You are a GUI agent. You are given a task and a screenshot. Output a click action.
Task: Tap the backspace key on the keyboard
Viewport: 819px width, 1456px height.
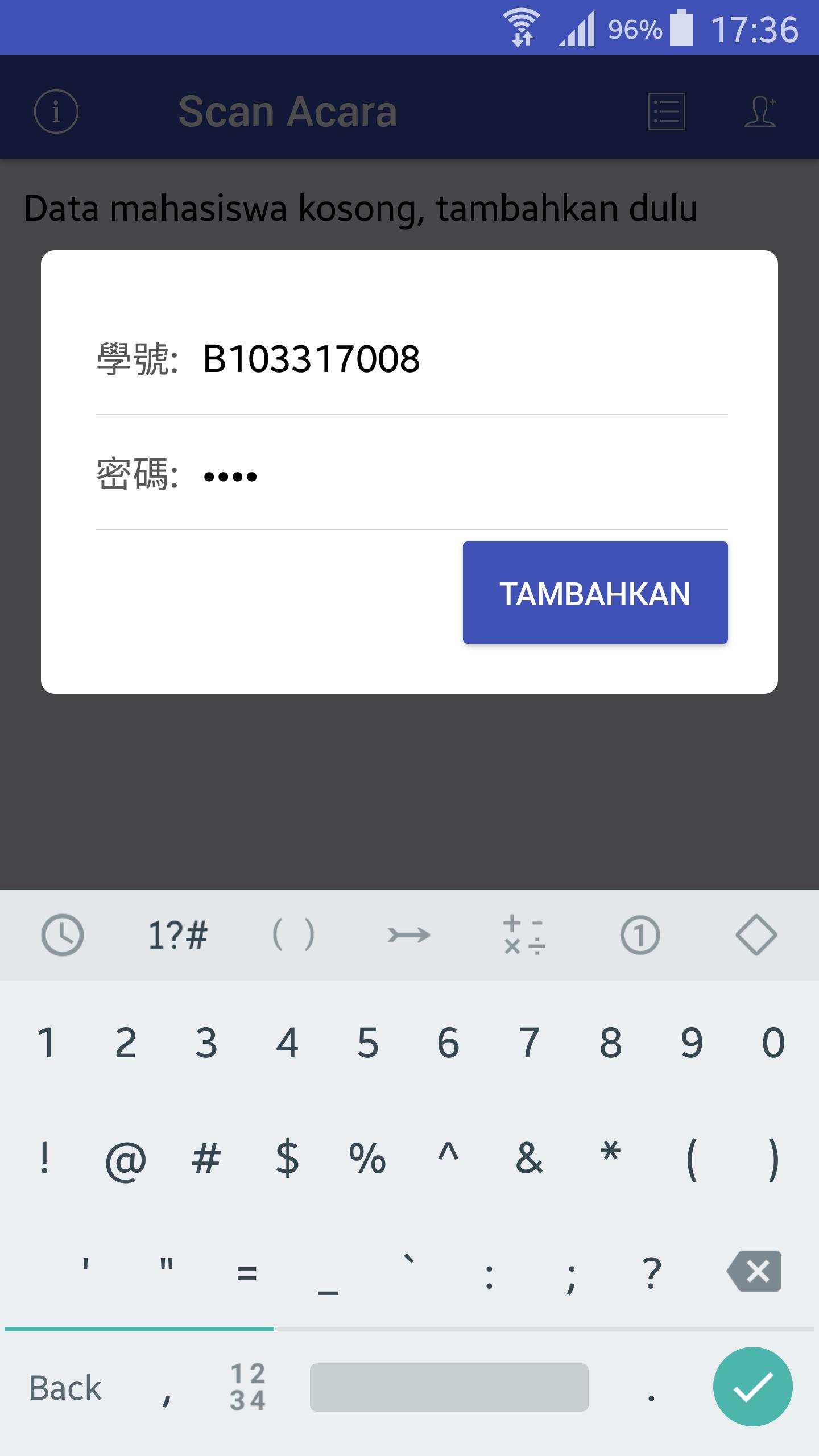[x=756, y=1271]
